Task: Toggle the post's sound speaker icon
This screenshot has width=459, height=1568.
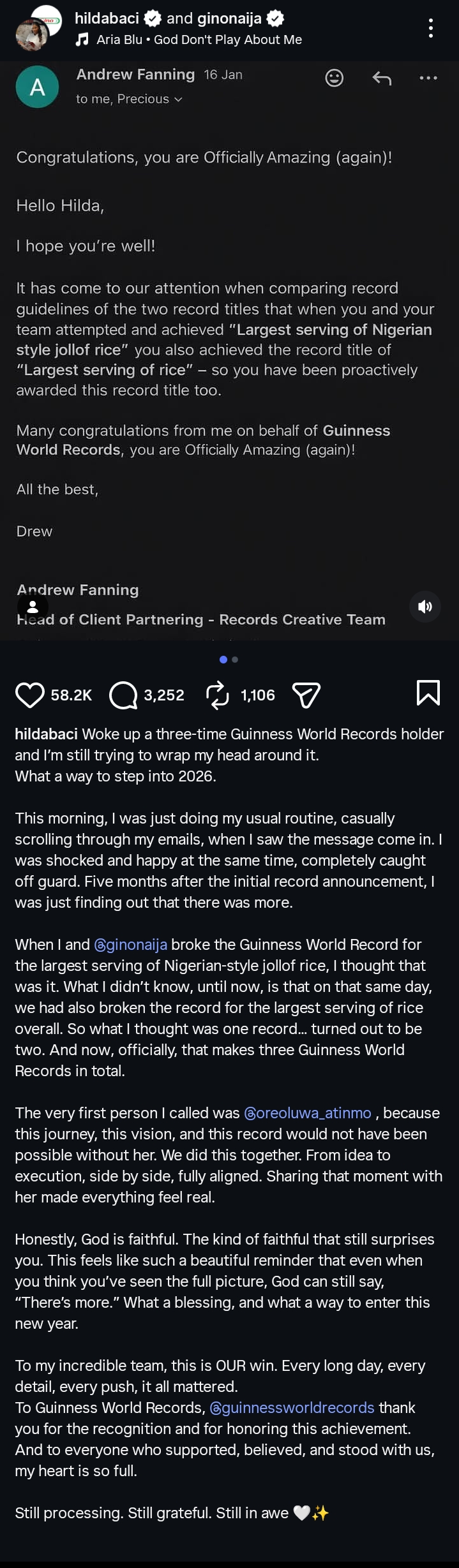Action: (425, 606)
